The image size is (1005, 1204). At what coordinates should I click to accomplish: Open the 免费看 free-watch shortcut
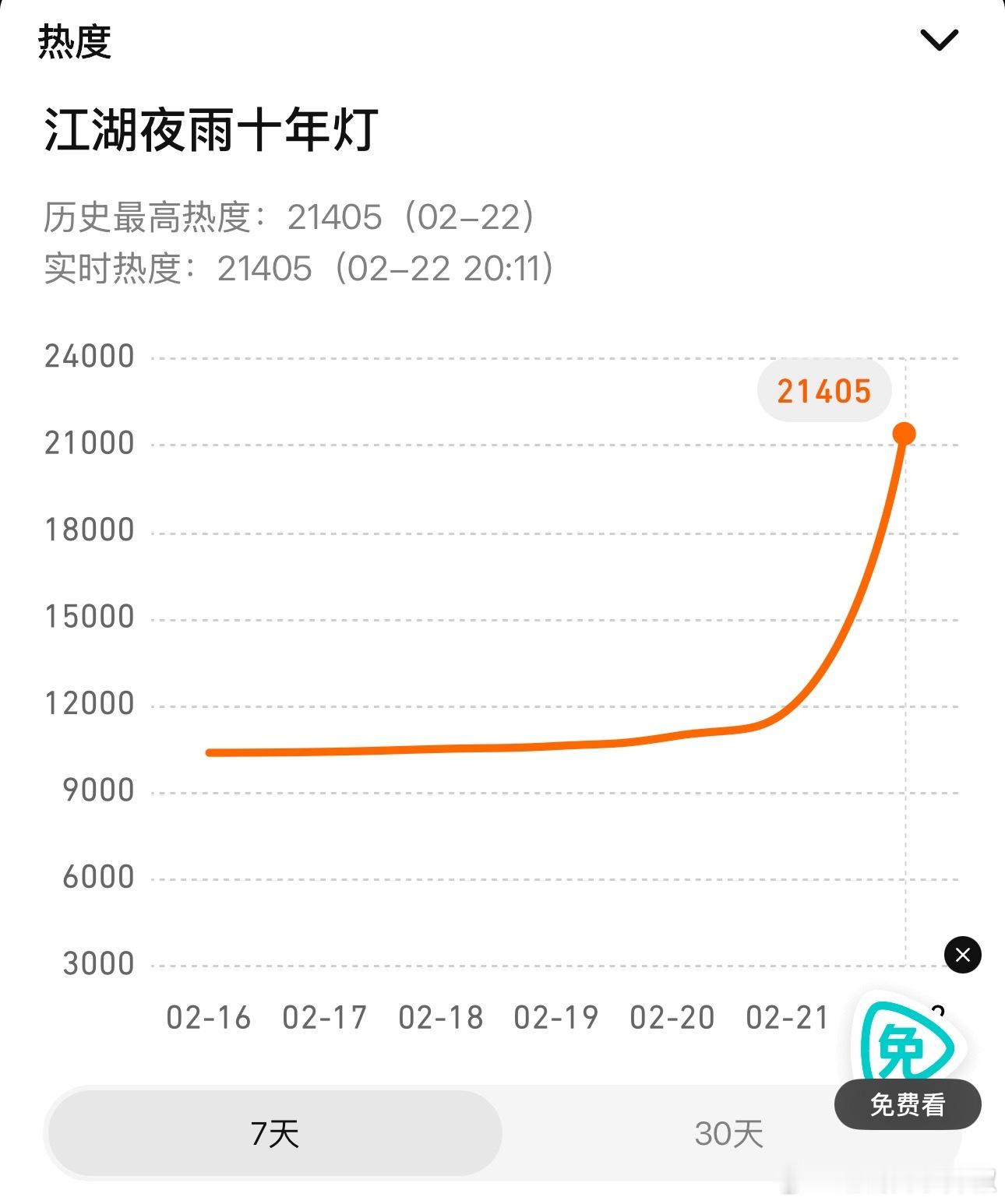(908, 1103)
